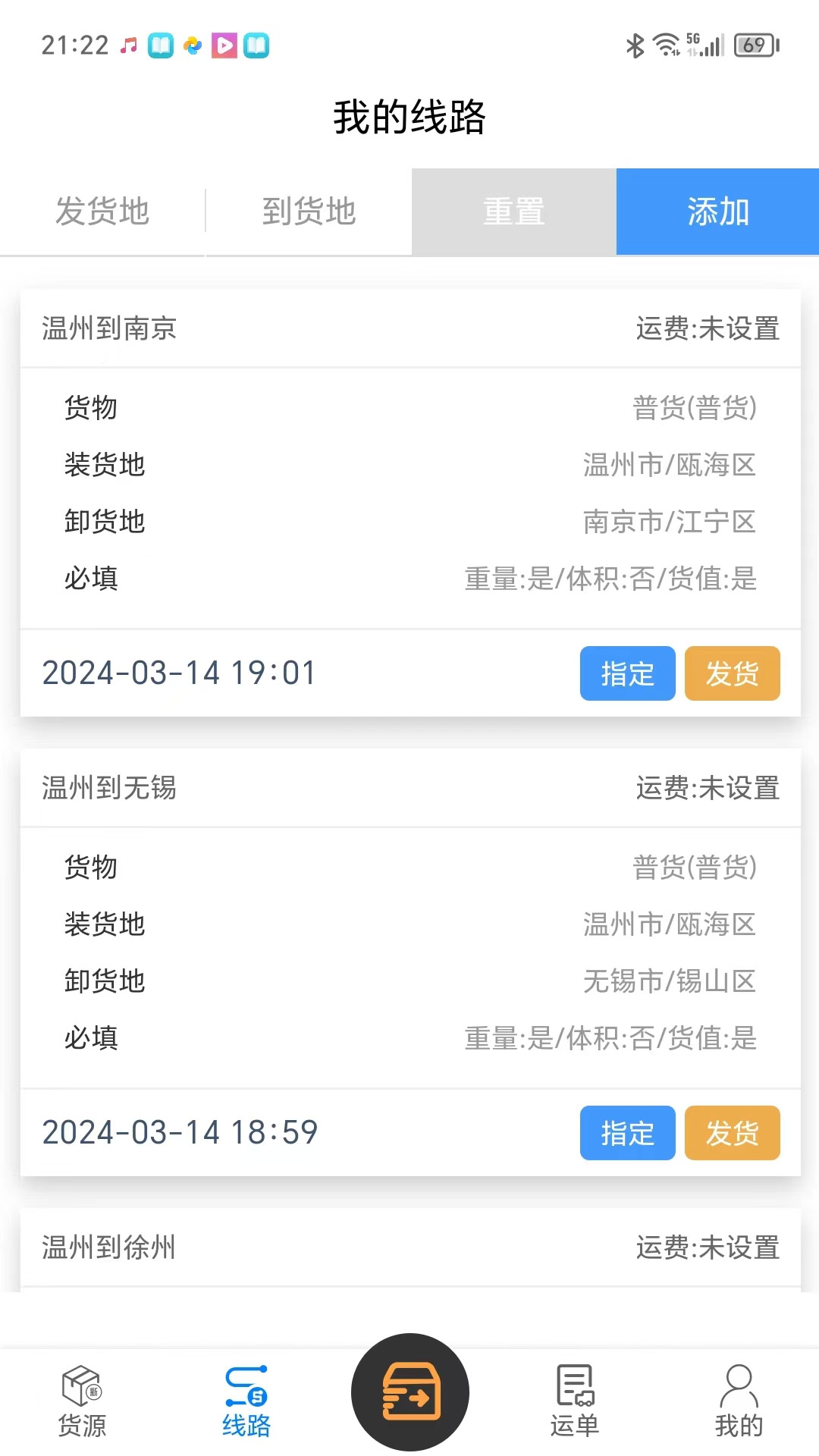Switch to the 重置 tab
The image size is (819, 1456).
coord(512,212)
